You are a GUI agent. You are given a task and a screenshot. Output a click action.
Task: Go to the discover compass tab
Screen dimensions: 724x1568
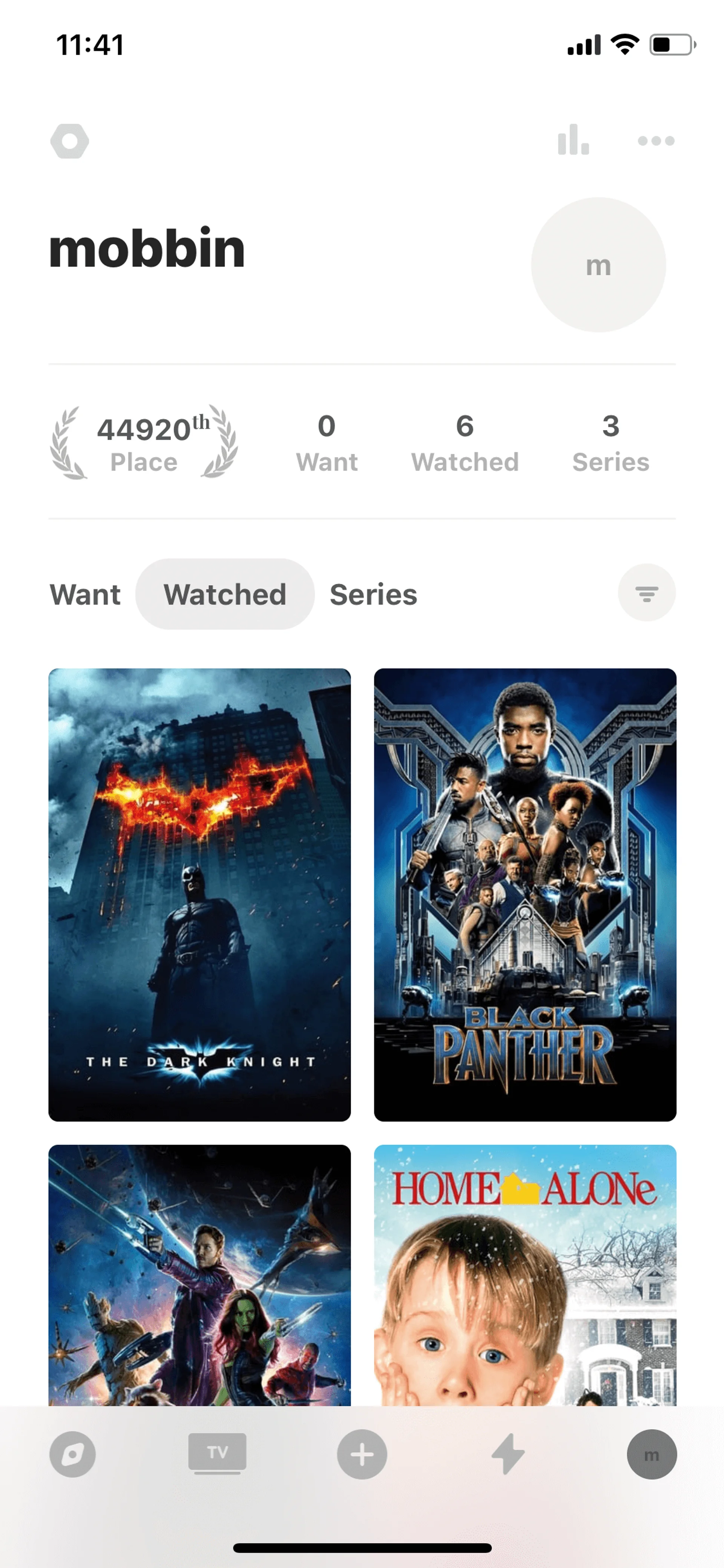click(x=72, y=1454)
